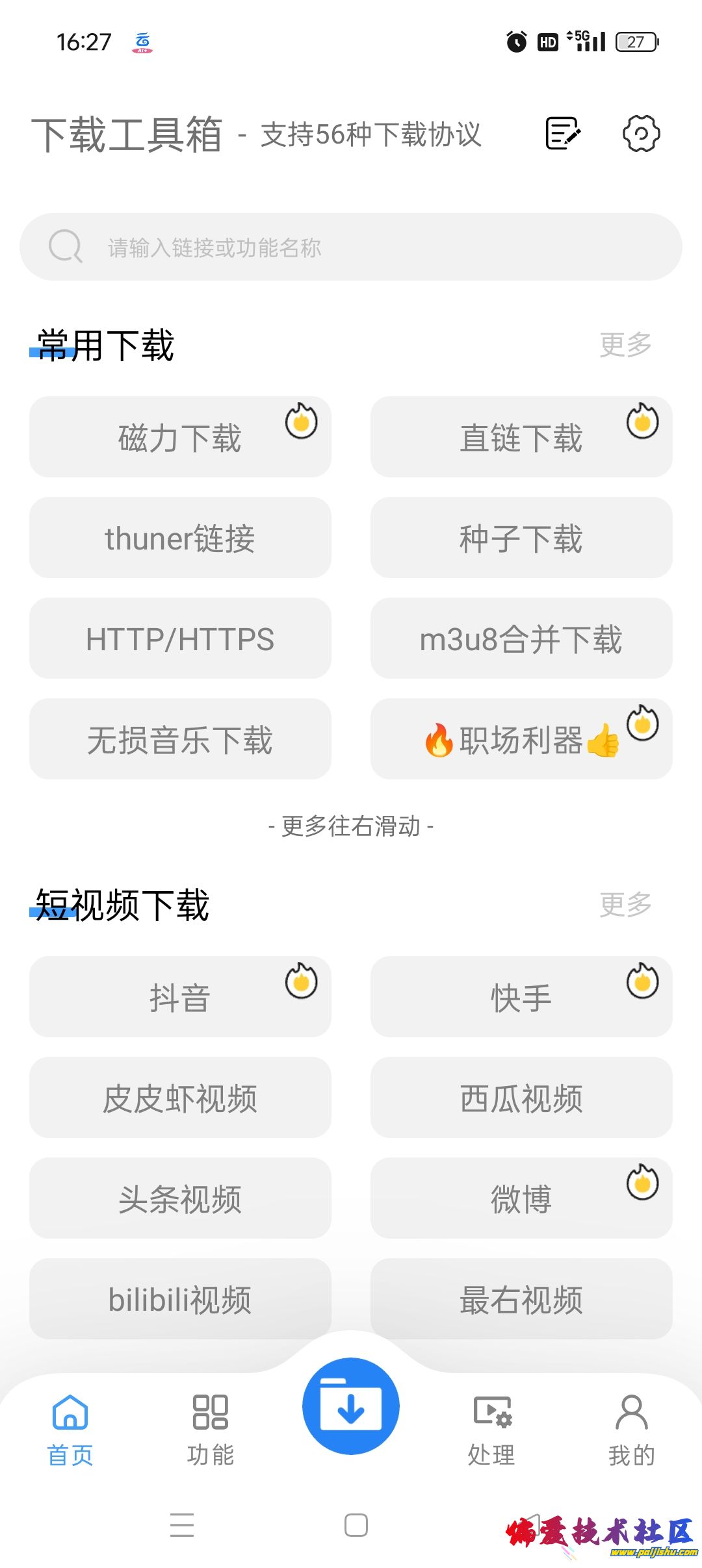Open 快手 video download

pos(521,997)
